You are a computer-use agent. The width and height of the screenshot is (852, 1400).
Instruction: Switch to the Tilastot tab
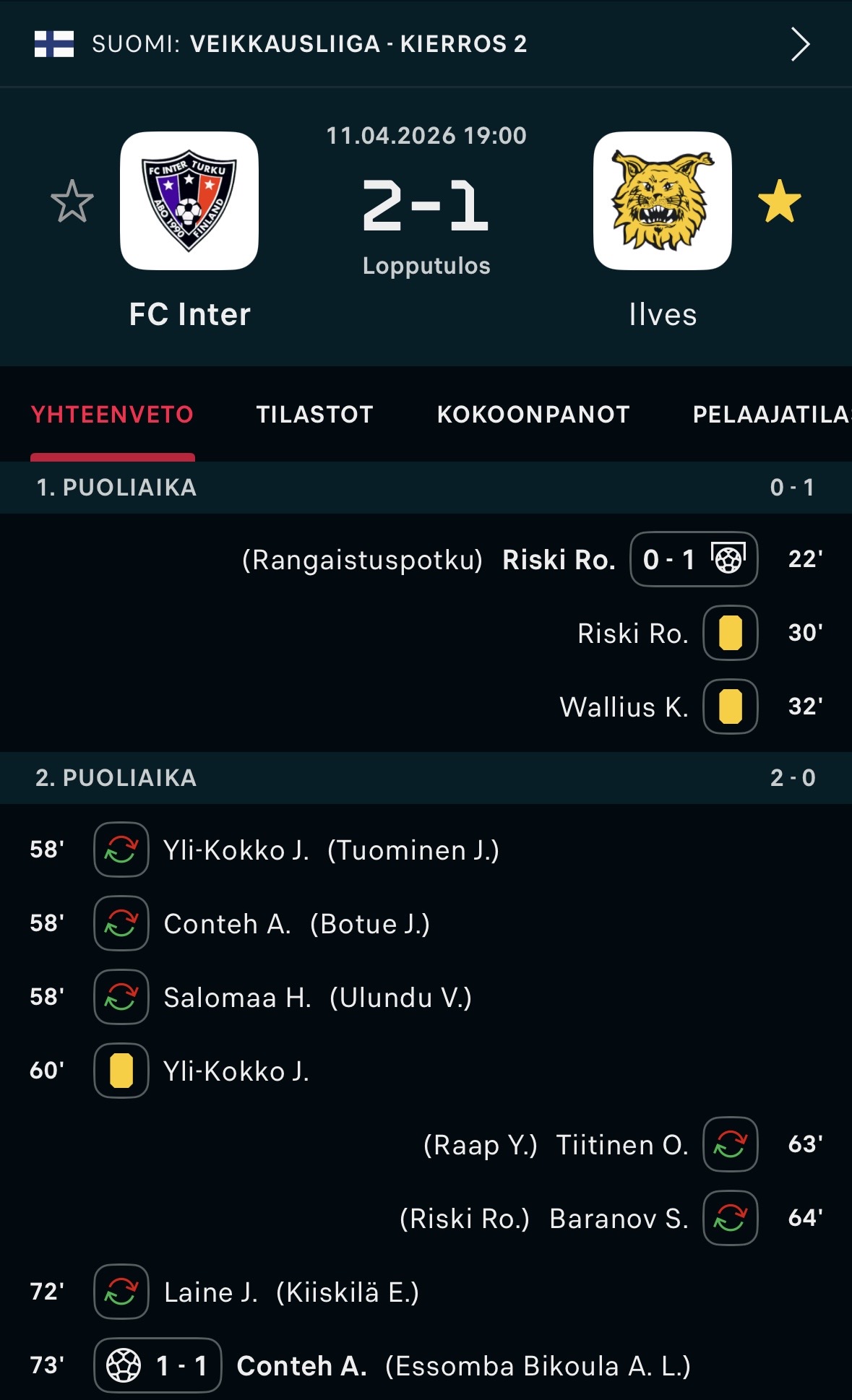314,414
